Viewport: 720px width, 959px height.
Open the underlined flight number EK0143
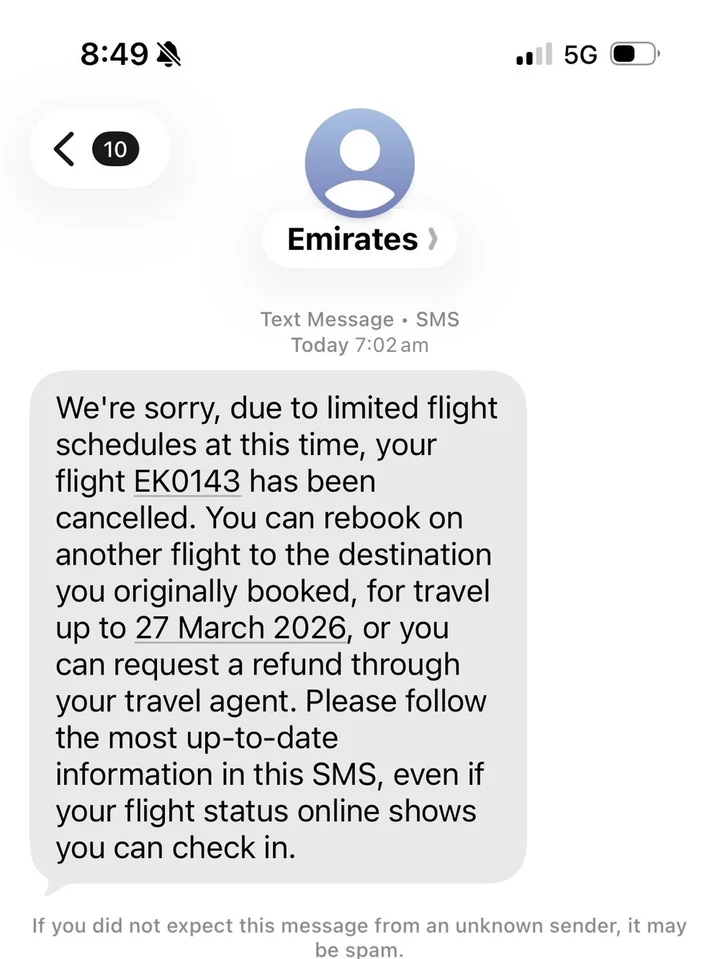187,481
